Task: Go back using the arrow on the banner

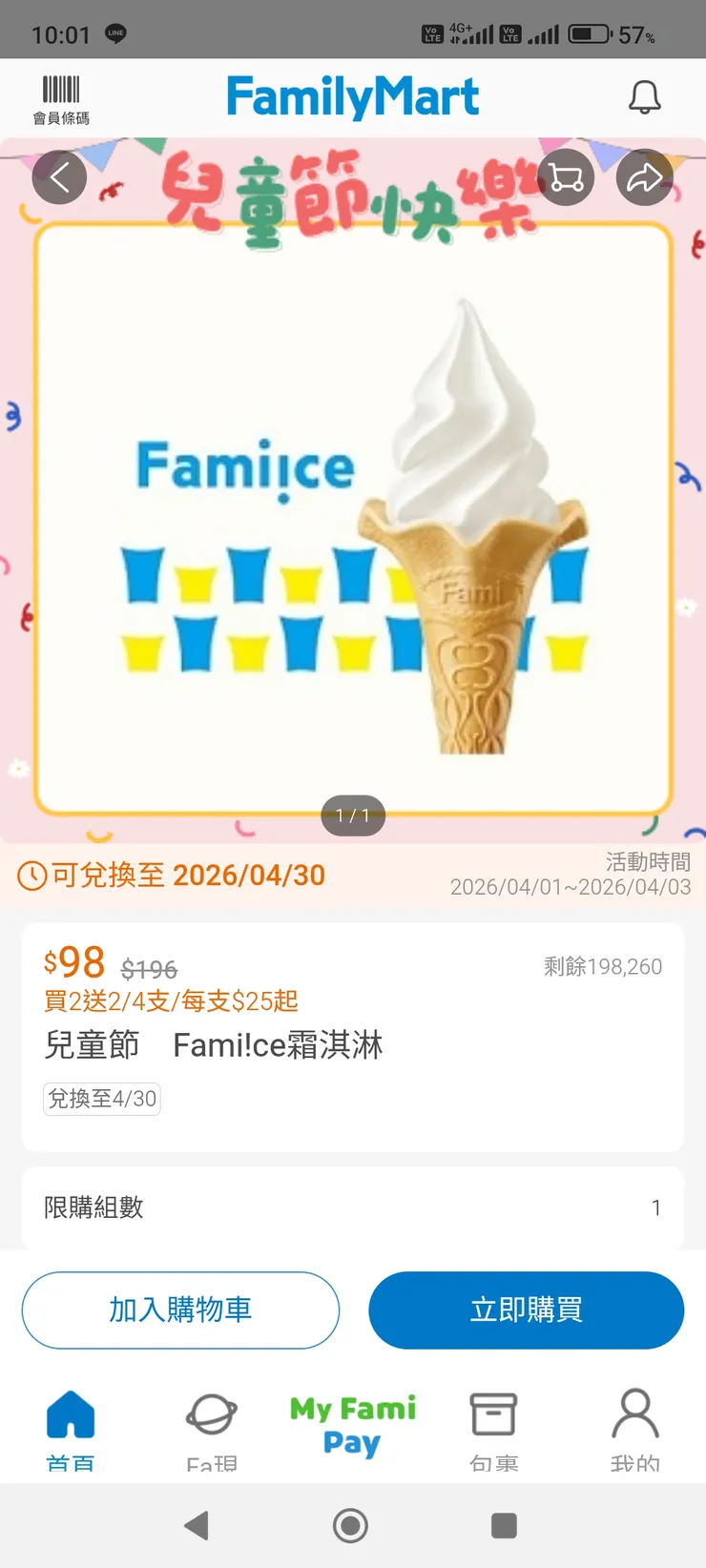Action: (x=59, y=177)
